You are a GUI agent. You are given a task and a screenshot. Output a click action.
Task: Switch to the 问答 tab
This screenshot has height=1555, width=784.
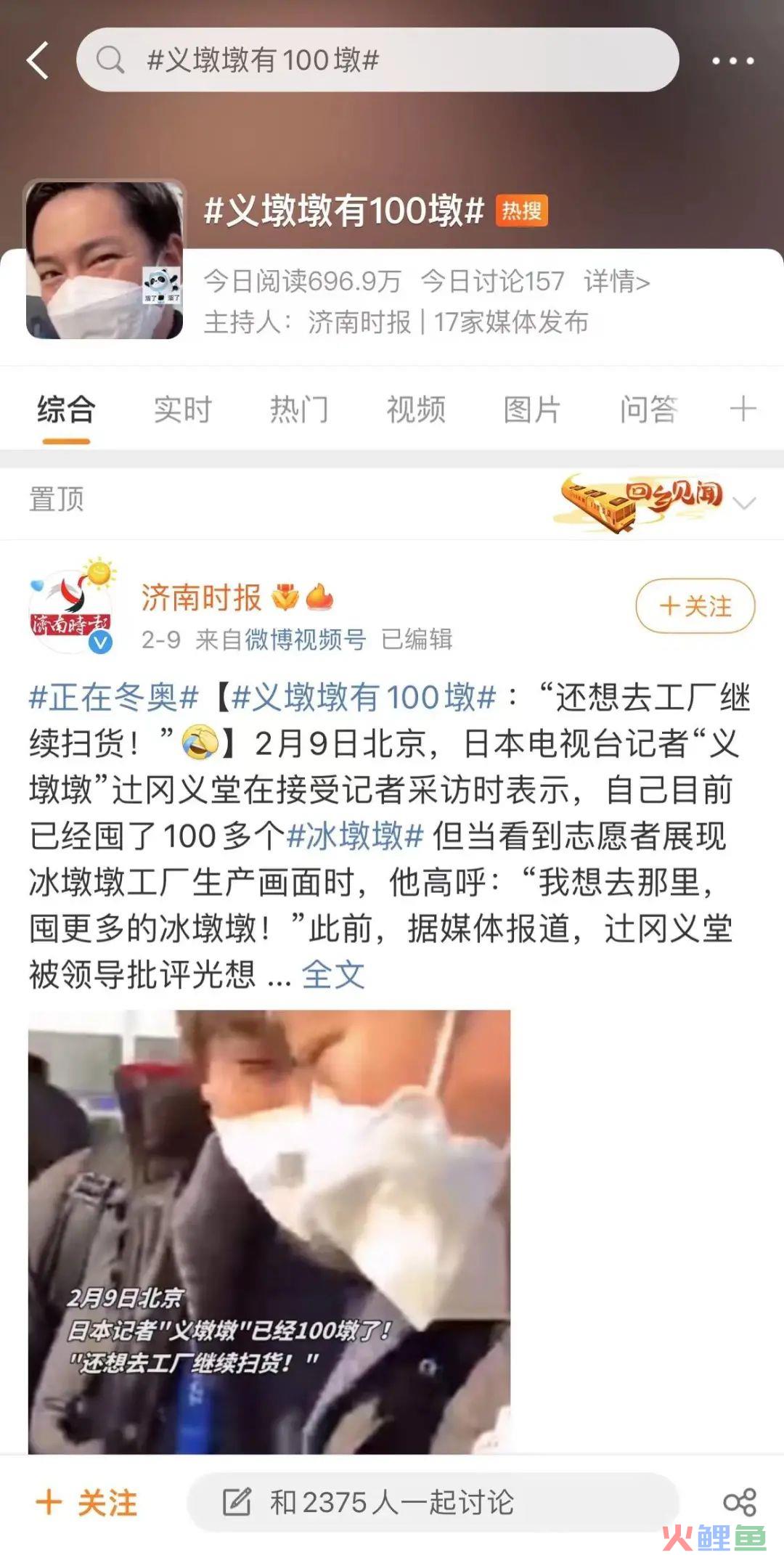click(648, 409)
